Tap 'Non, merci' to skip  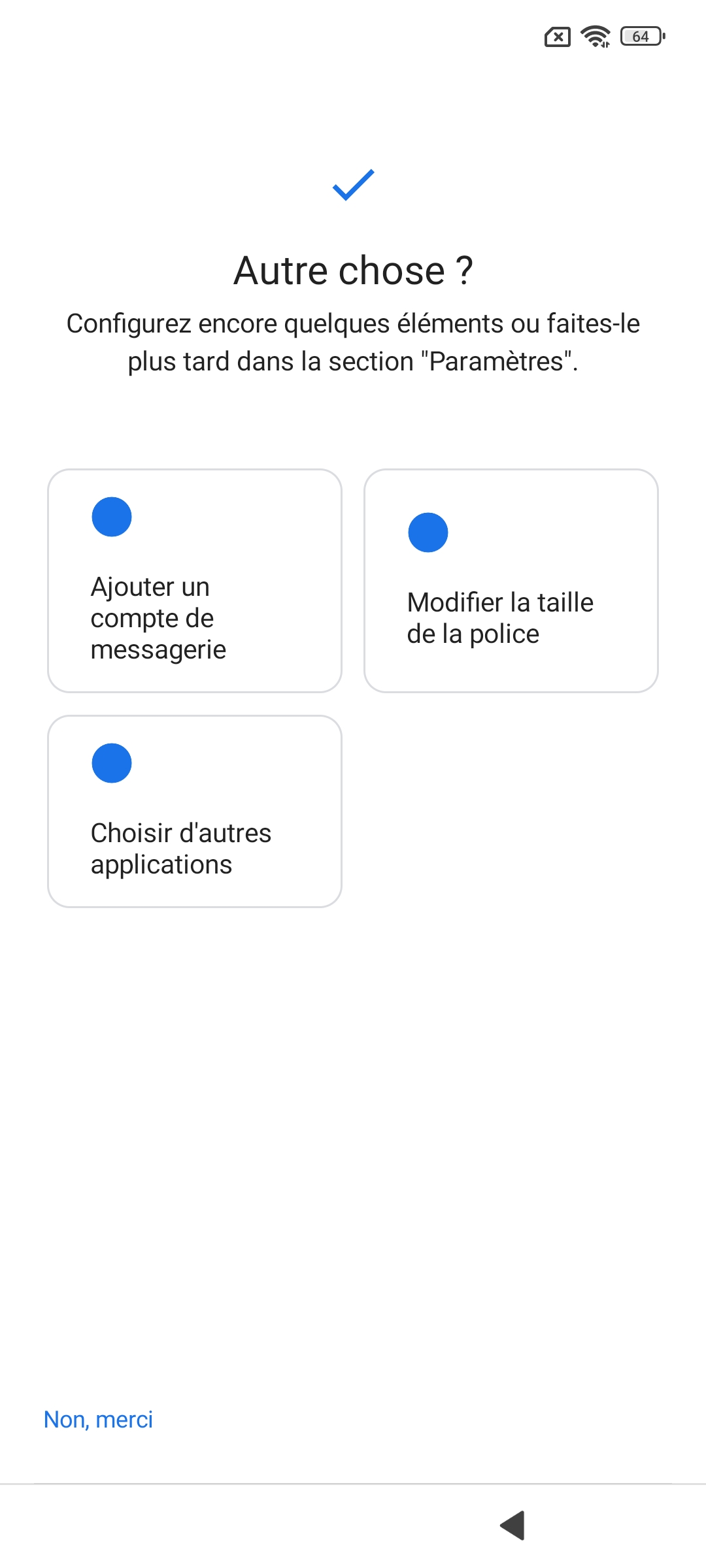pos(98,1420)
